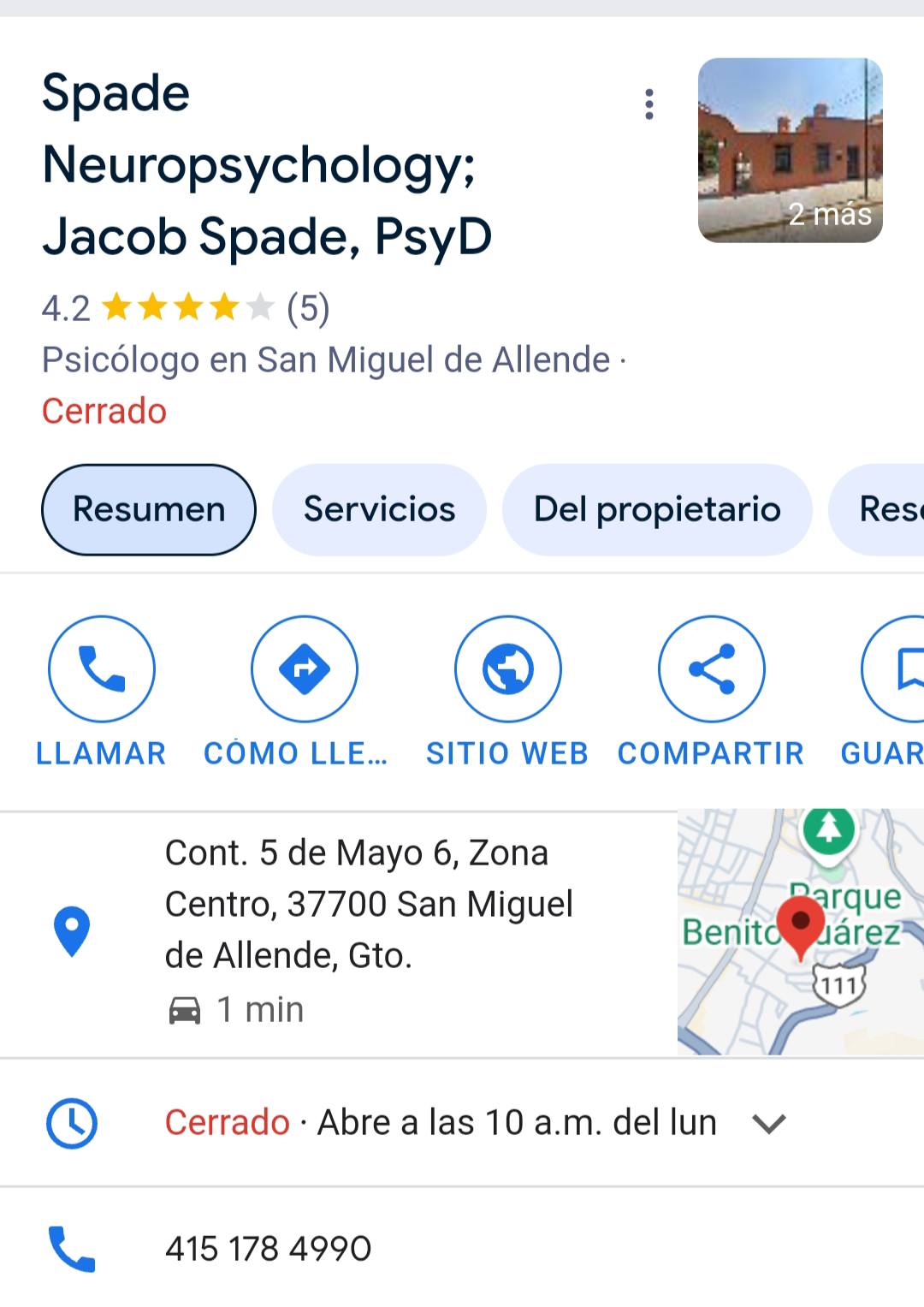
Task: View the business photos thumbnail
Action: 790,151
